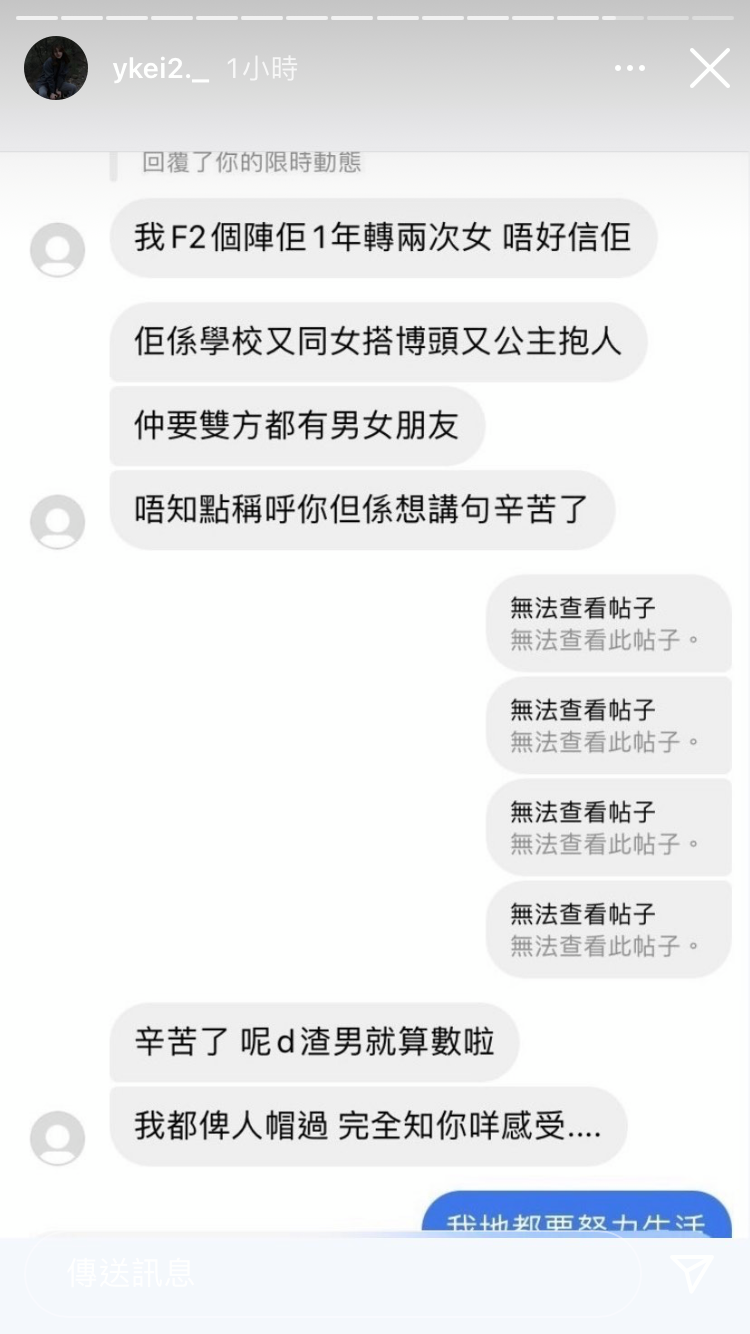
Task: Close the story viewer
Action: click(709, 68)
